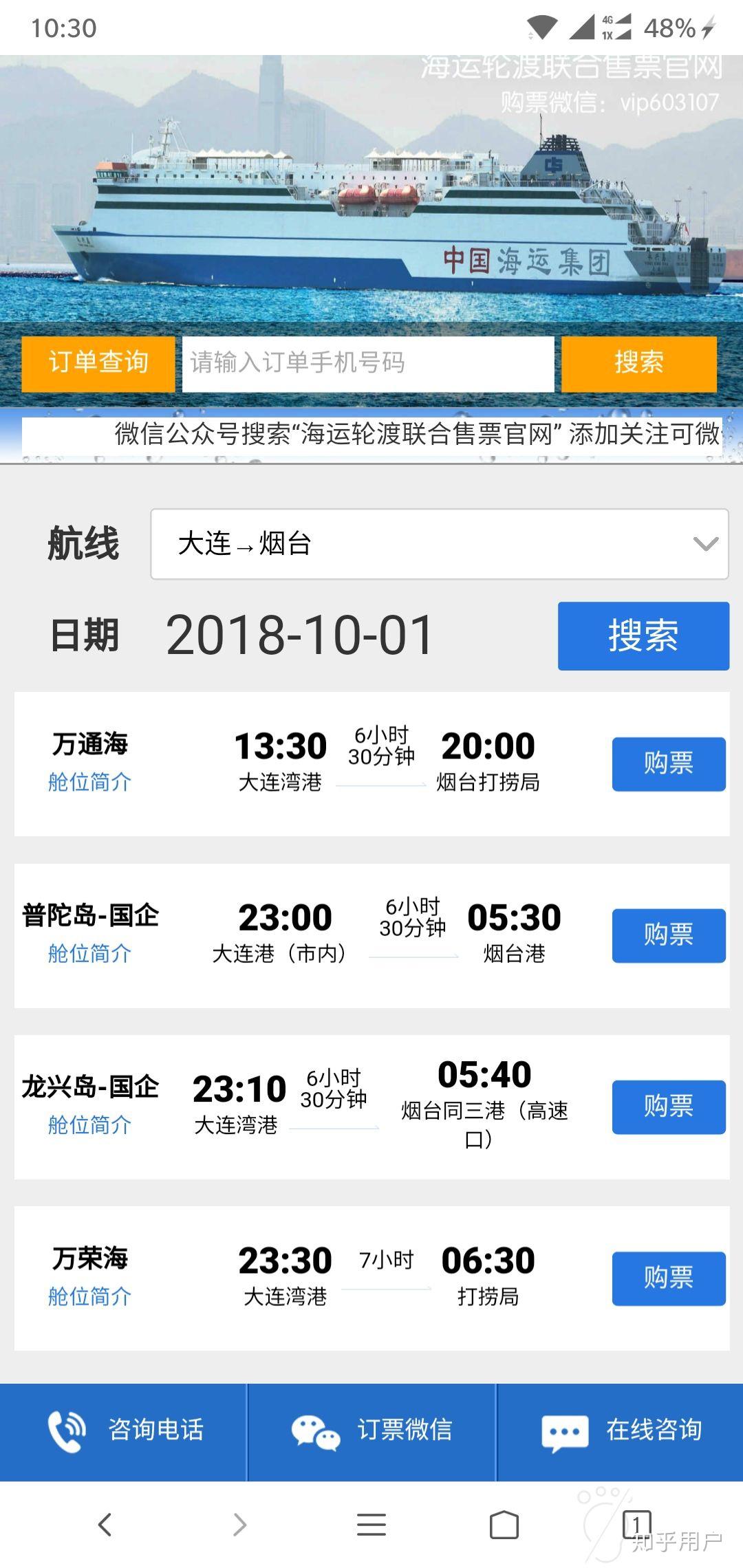Buy tickets for 普陀岛-国企 23:00 sailing
The height and width of the screenshot is (1568, 743).
[x=667, y=935]
